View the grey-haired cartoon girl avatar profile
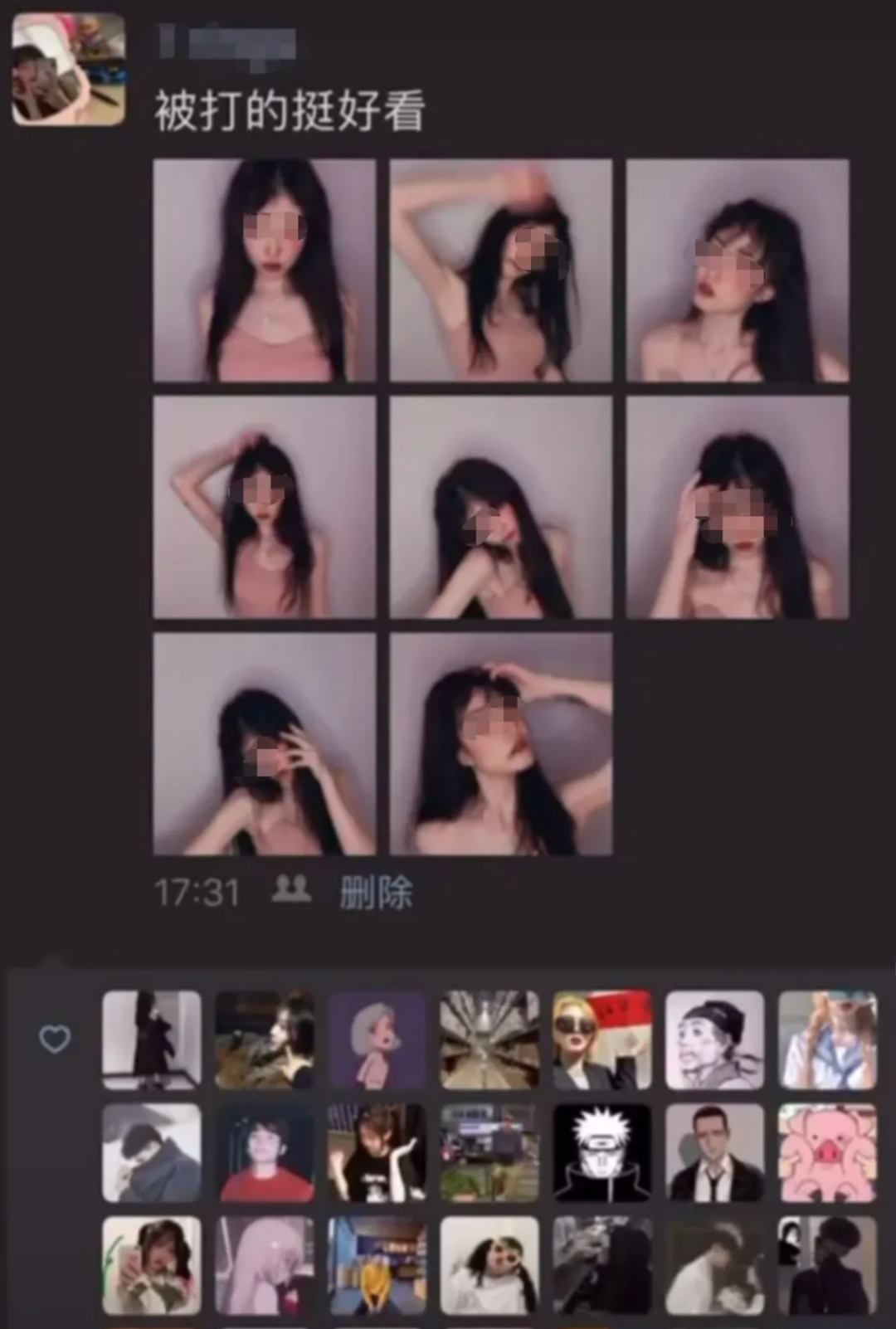The width and height of the screenshot is (896, 1329). coord(377,1039)
